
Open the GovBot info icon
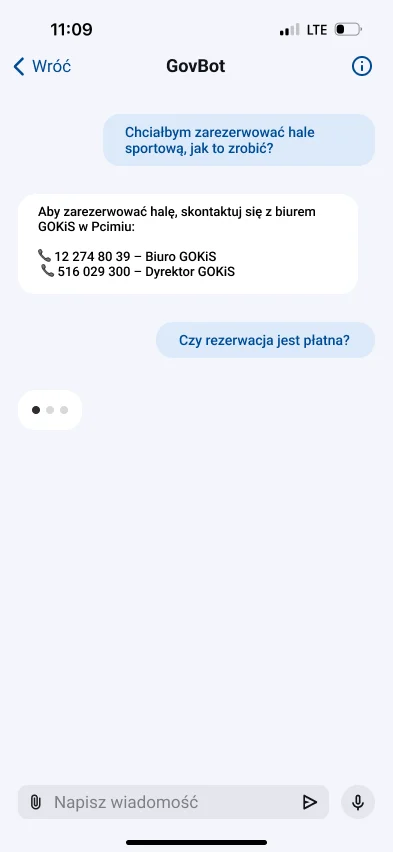[x=361, y=66]
